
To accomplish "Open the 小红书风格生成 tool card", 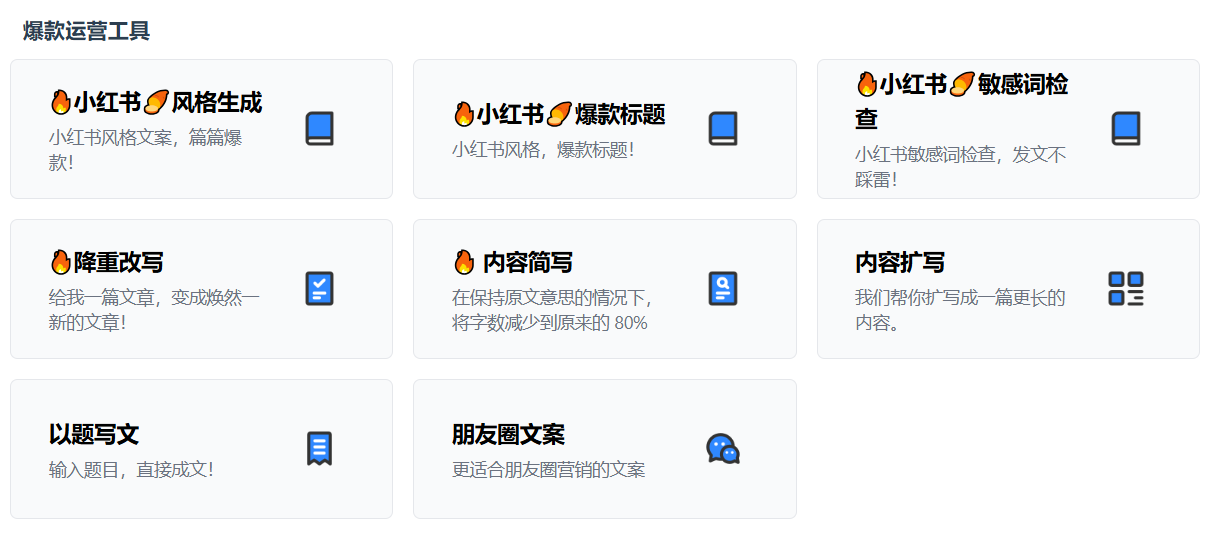I will click(201, 129).
